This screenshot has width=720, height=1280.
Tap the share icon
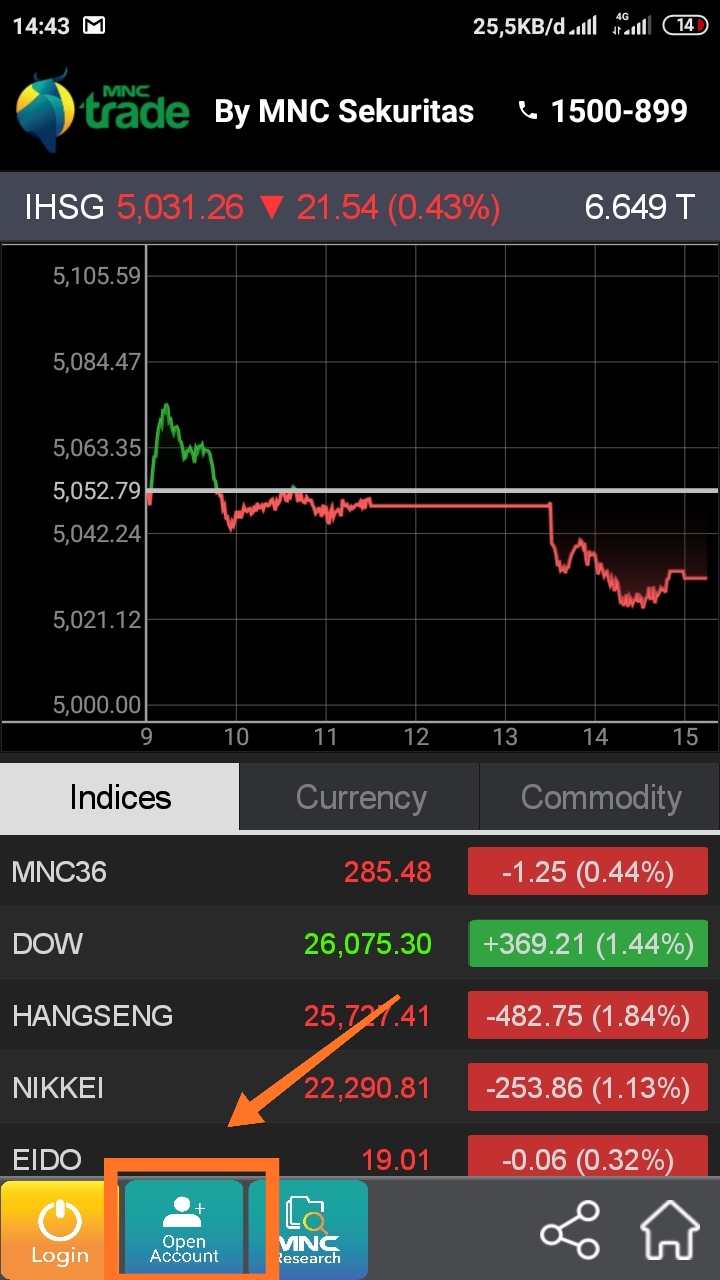(569, 1230)
